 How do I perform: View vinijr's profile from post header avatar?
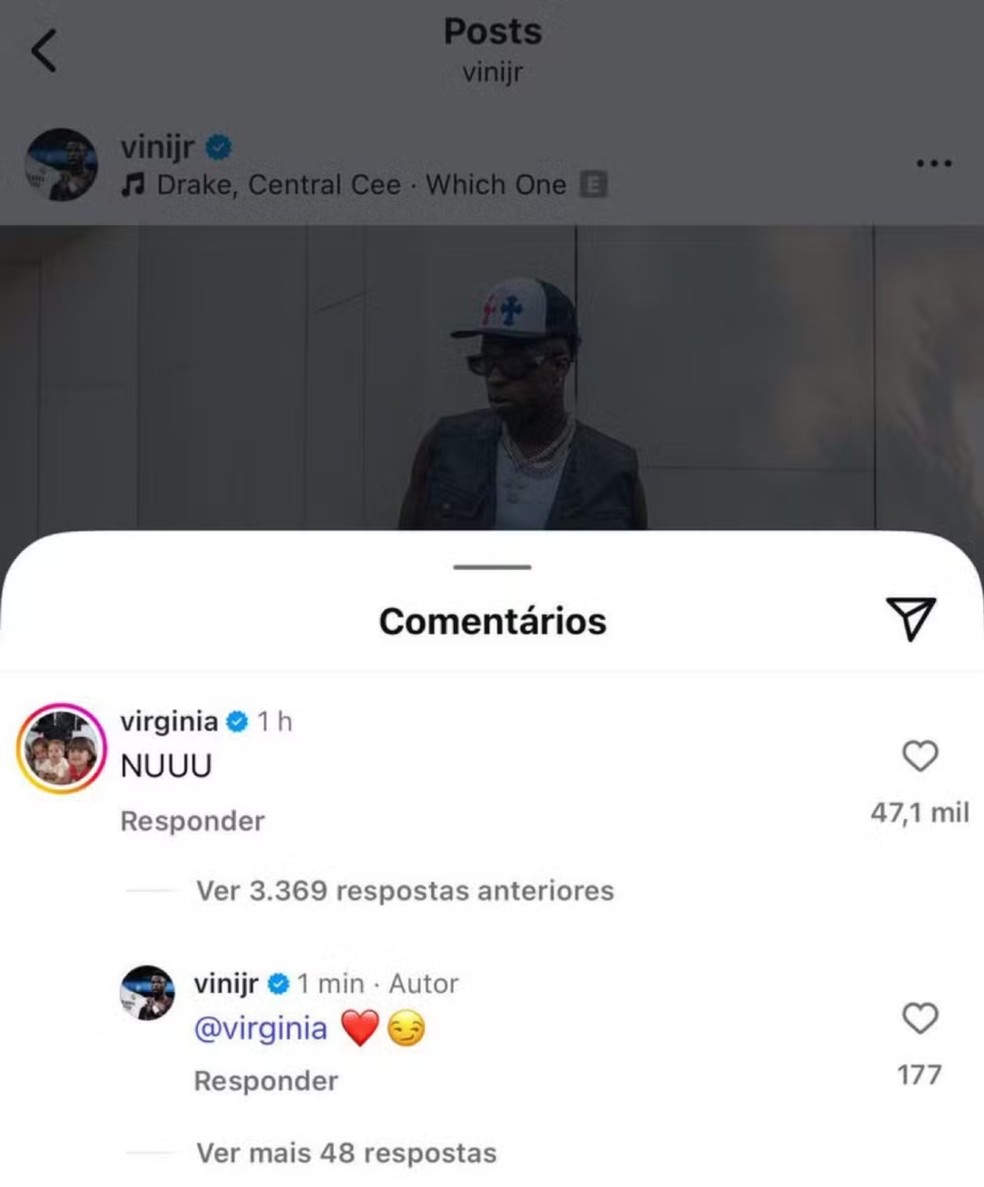pyautogui.click(x=62, y=164)
